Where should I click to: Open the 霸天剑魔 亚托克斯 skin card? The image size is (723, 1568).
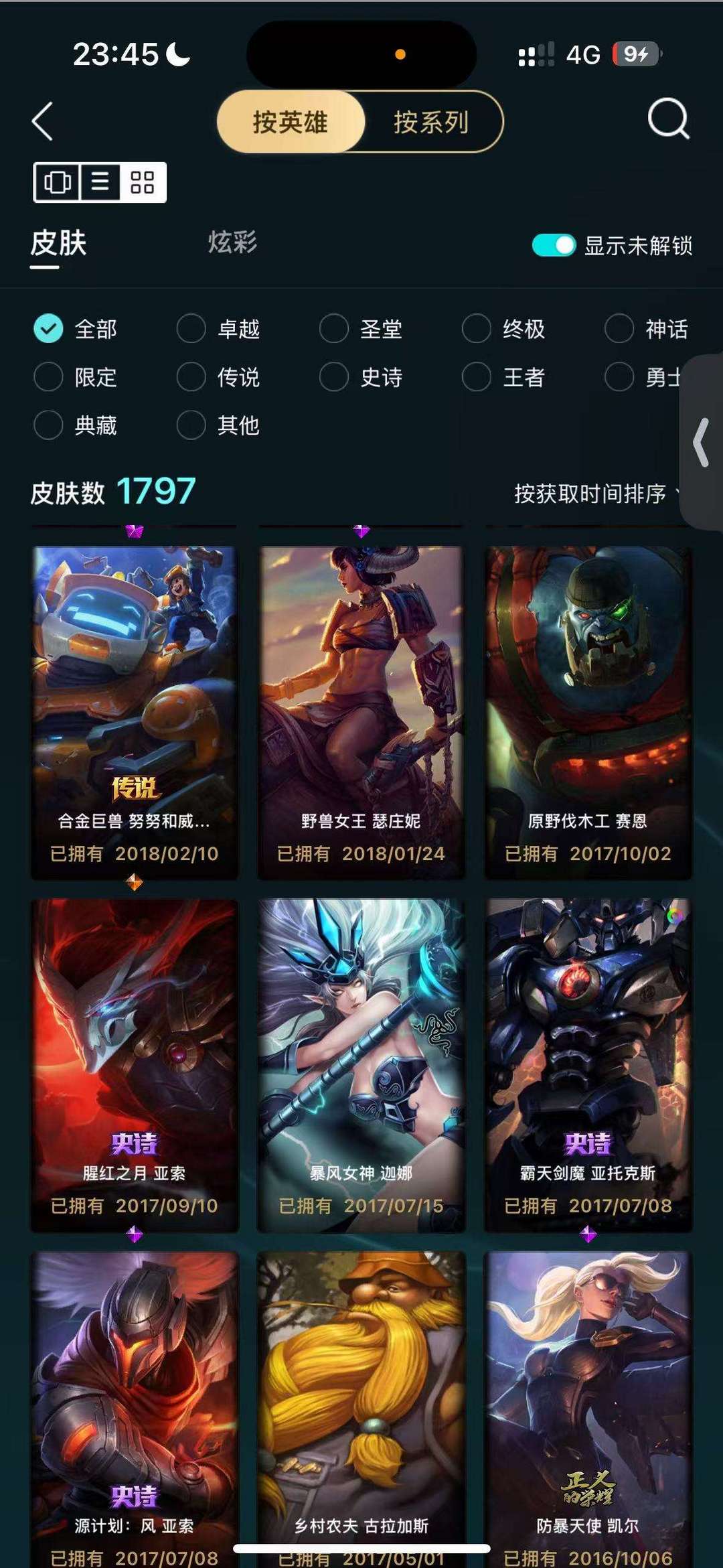coord(588,1065)
